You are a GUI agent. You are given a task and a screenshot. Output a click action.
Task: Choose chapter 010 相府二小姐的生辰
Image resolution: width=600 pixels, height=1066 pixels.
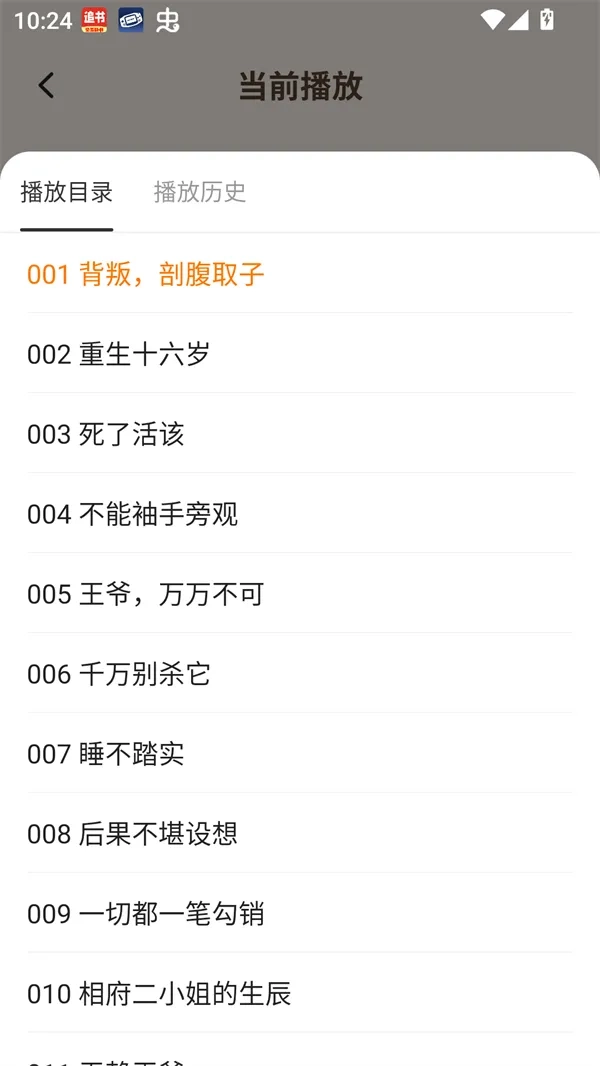coord(159,994)
